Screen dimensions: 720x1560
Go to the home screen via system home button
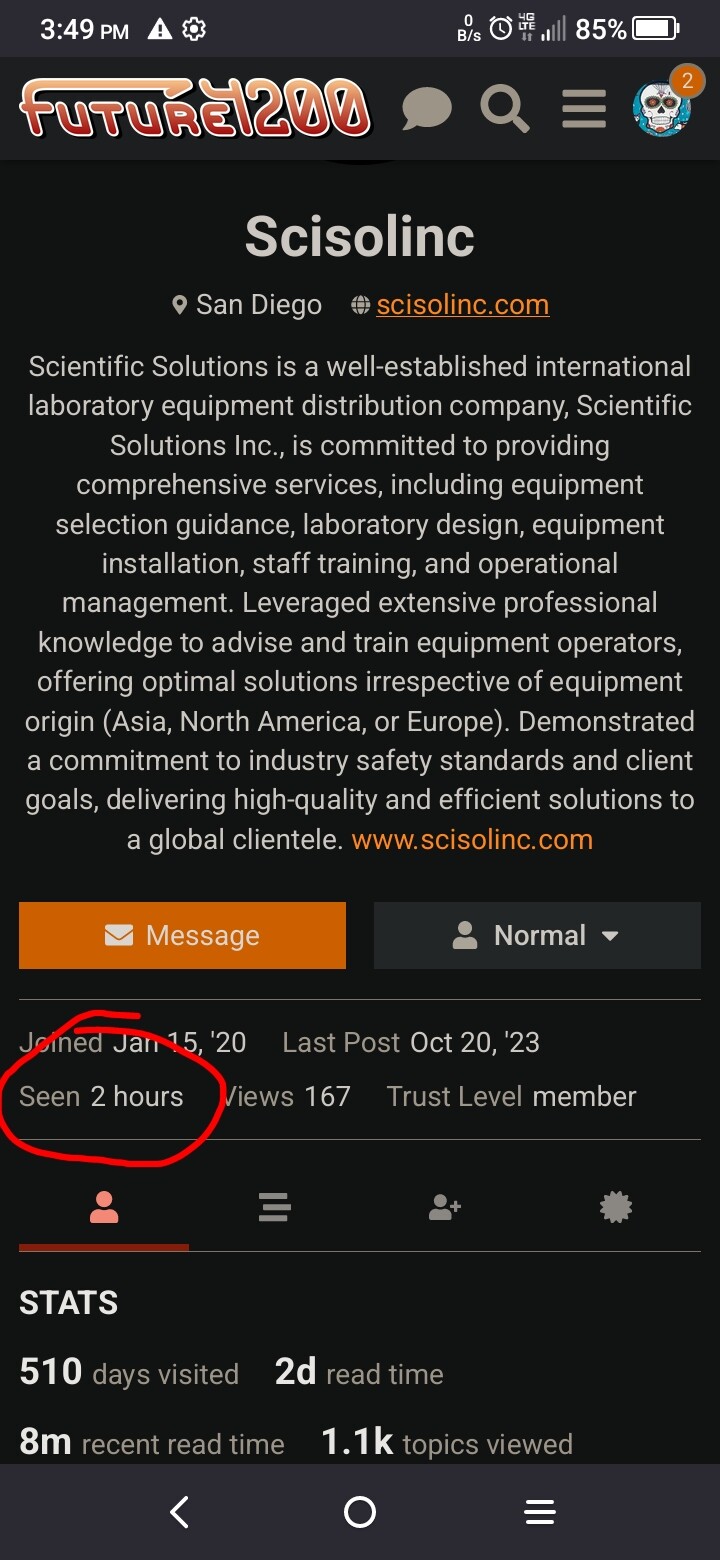click(x=360, y=1512)
